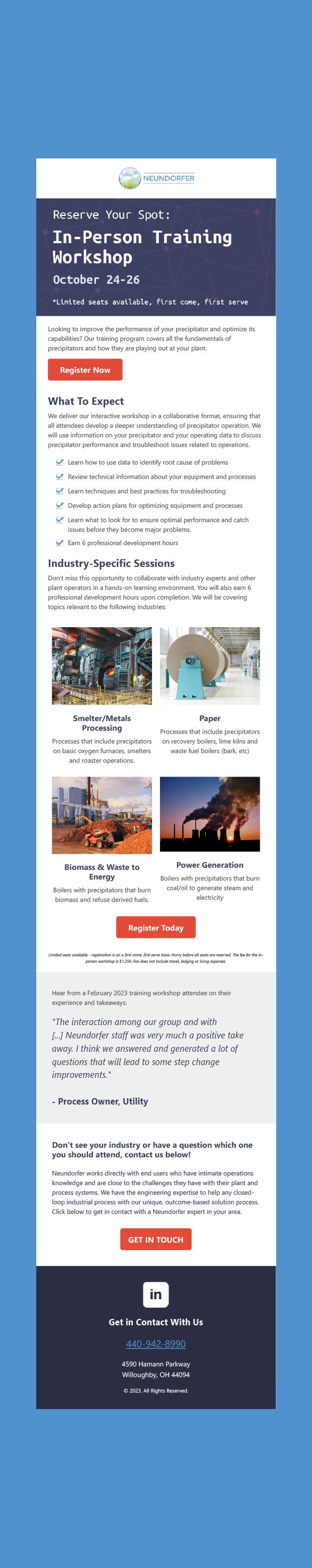Open the LinkedIn icon in the footer
Image resolution: width=312 pixels, height=1568 pixels.
coord(156,1295)
